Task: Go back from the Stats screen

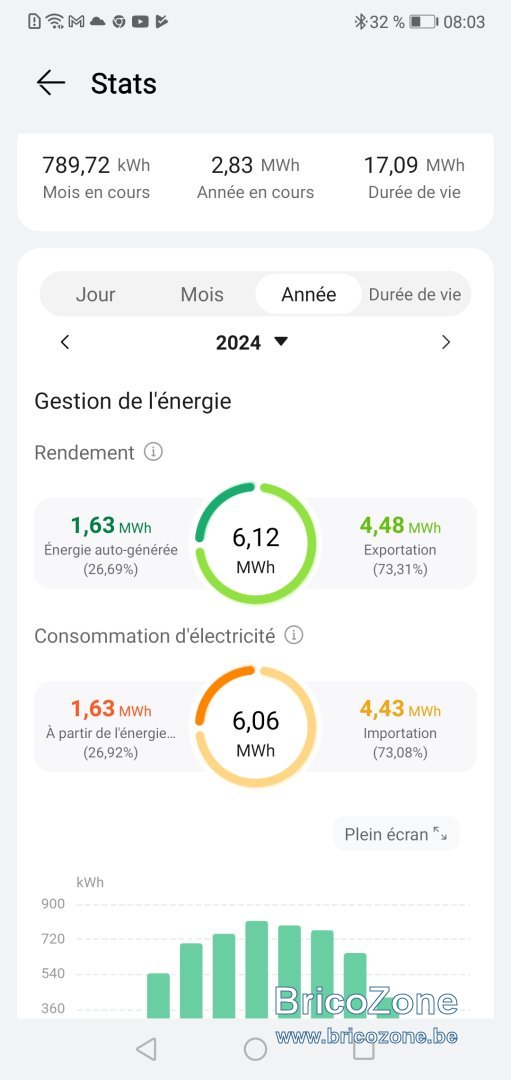Action: [51, 83]
